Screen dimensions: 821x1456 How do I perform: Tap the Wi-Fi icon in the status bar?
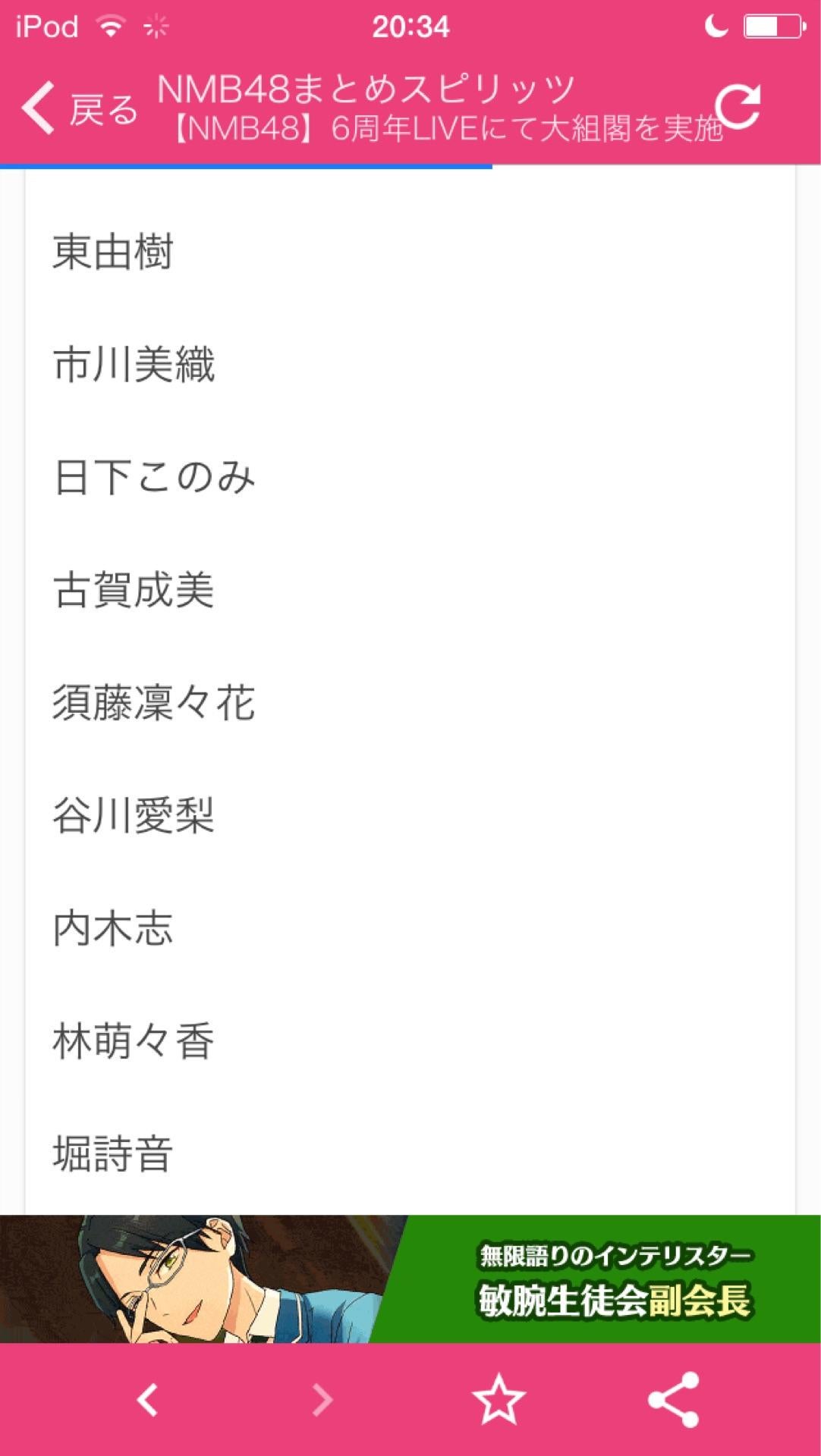pyautogui.click(x=110, y=26)
